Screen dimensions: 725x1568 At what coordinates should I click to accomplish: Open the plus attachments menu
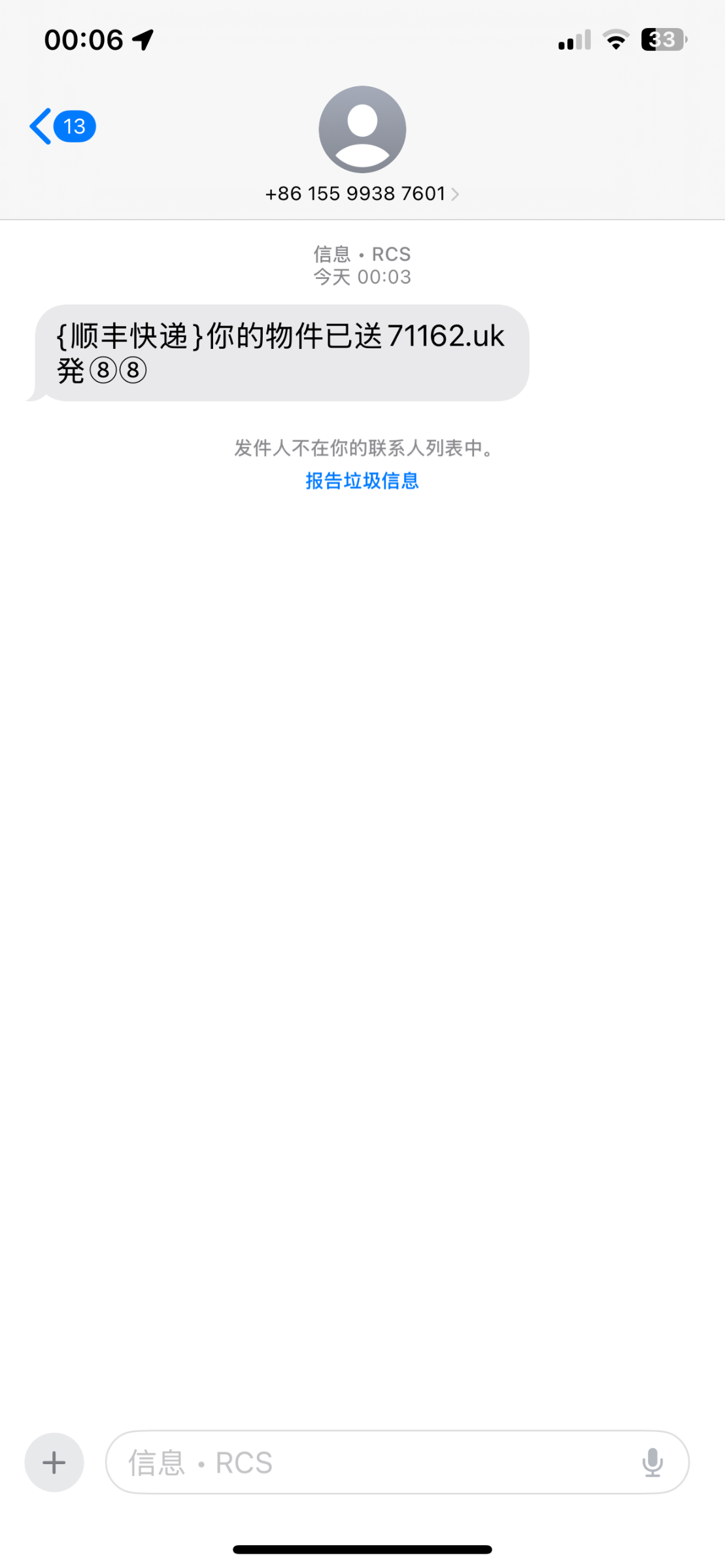pos(54,1463)
